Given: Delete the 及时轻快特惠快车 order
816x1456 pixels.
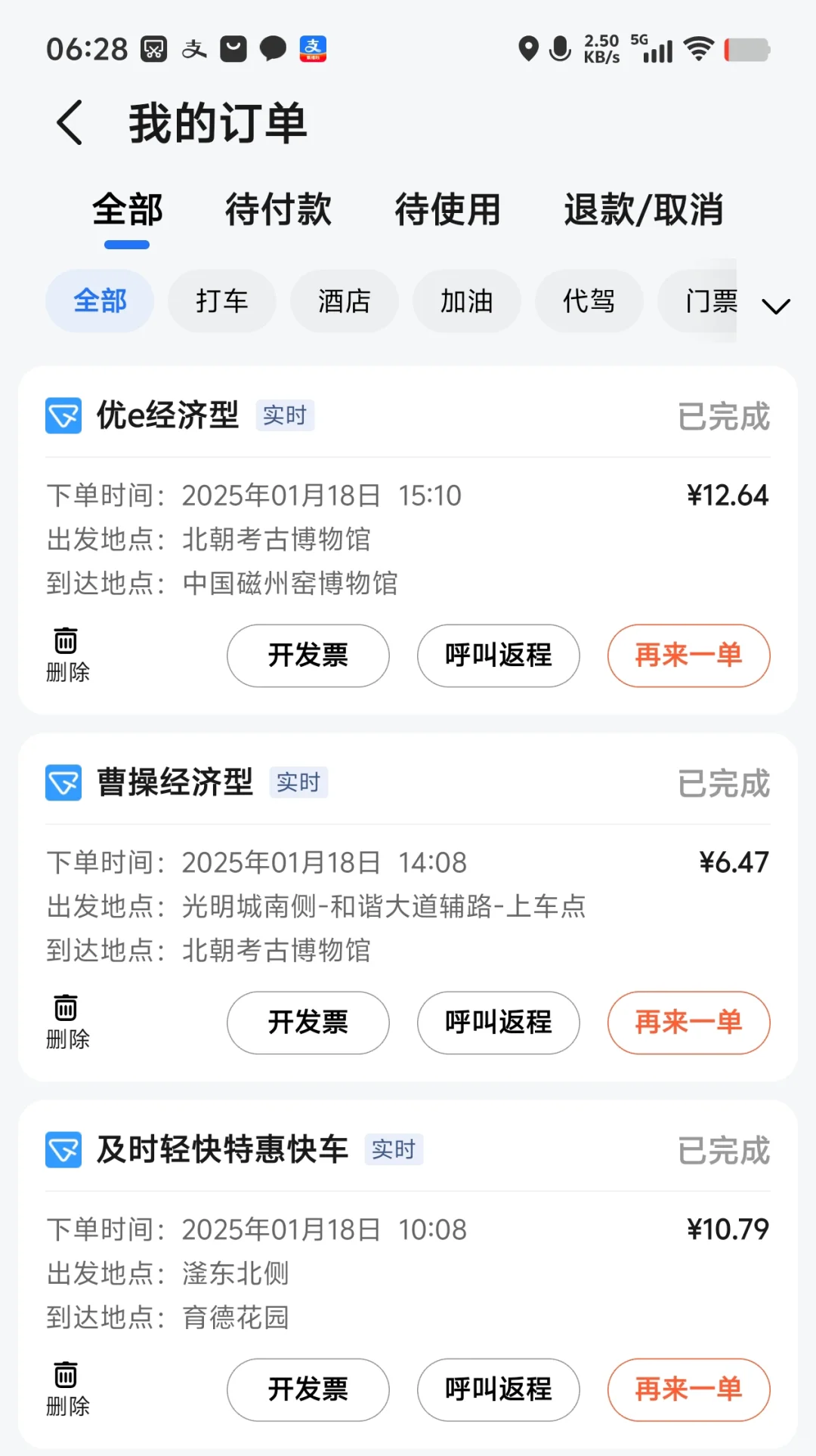Looking at the screenshot, I should point(66,1389).
